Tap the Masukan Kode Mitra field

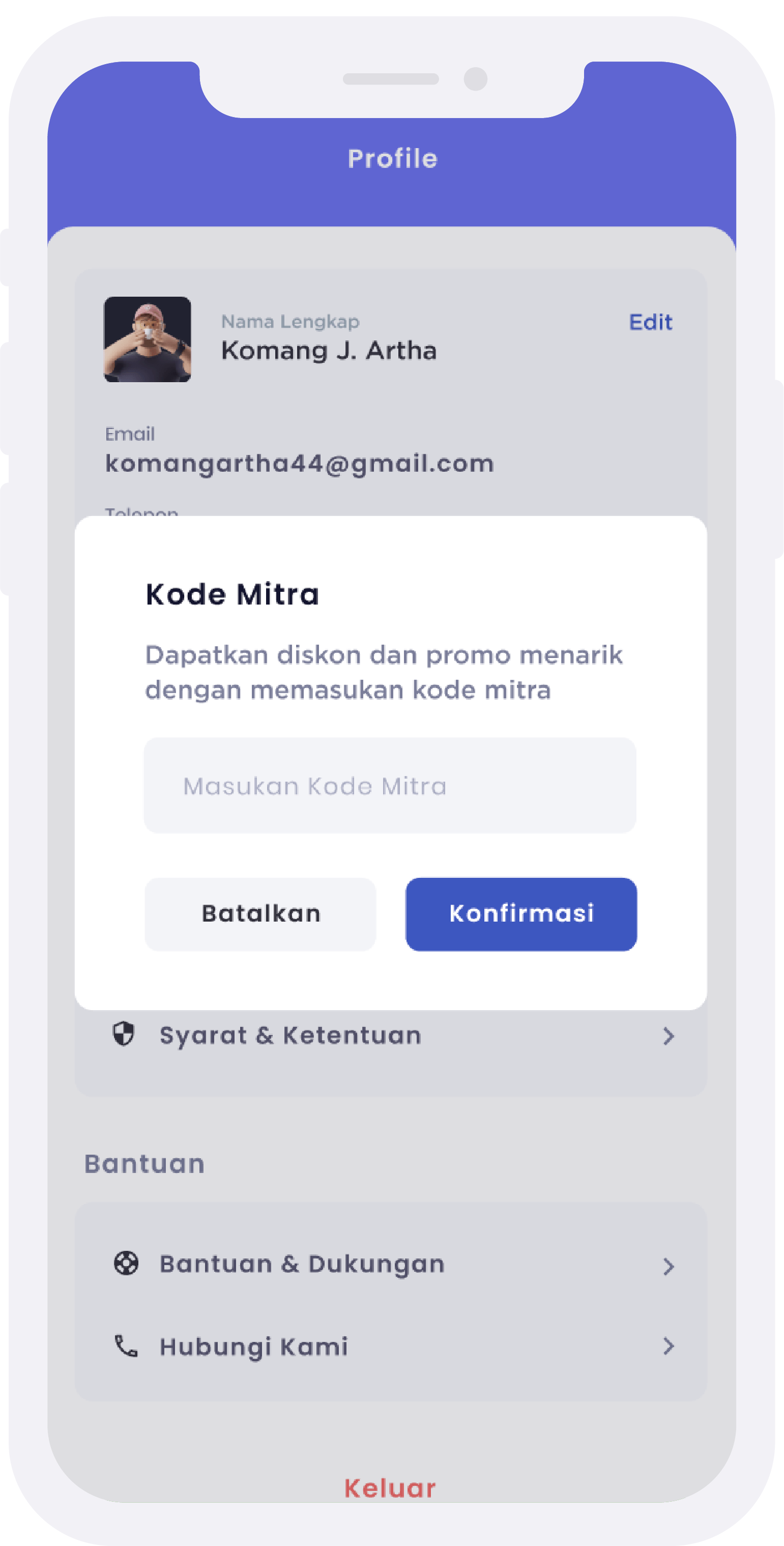pyautogui.click(x=390, y=785)
